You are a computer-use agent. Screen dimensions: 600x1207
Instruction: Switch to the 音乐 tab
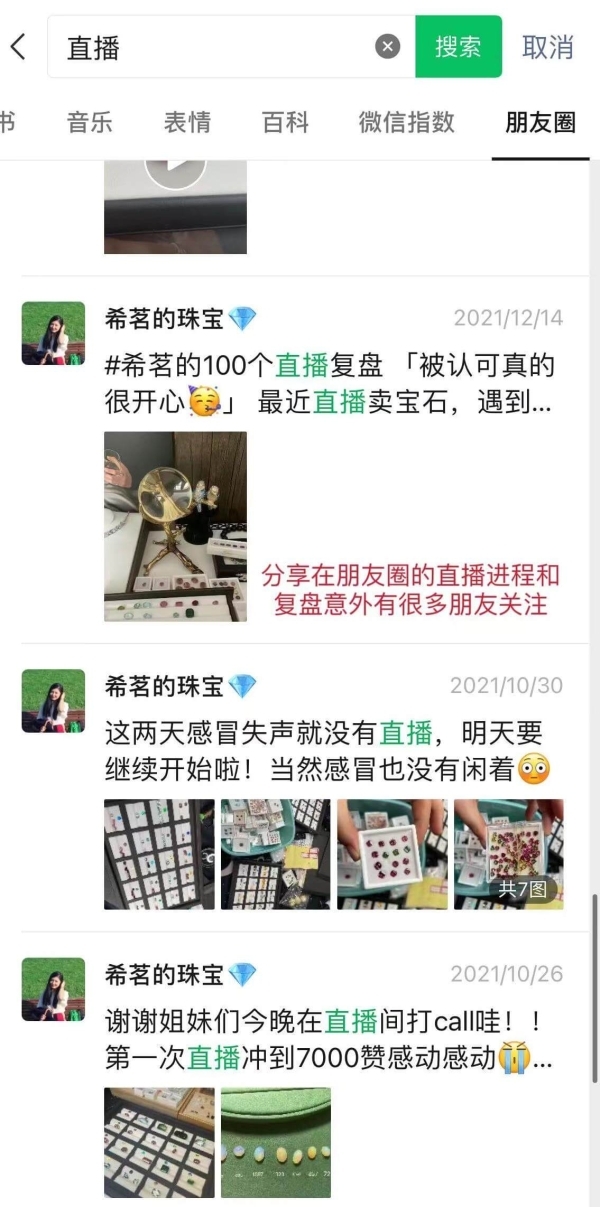pos(90,123)
